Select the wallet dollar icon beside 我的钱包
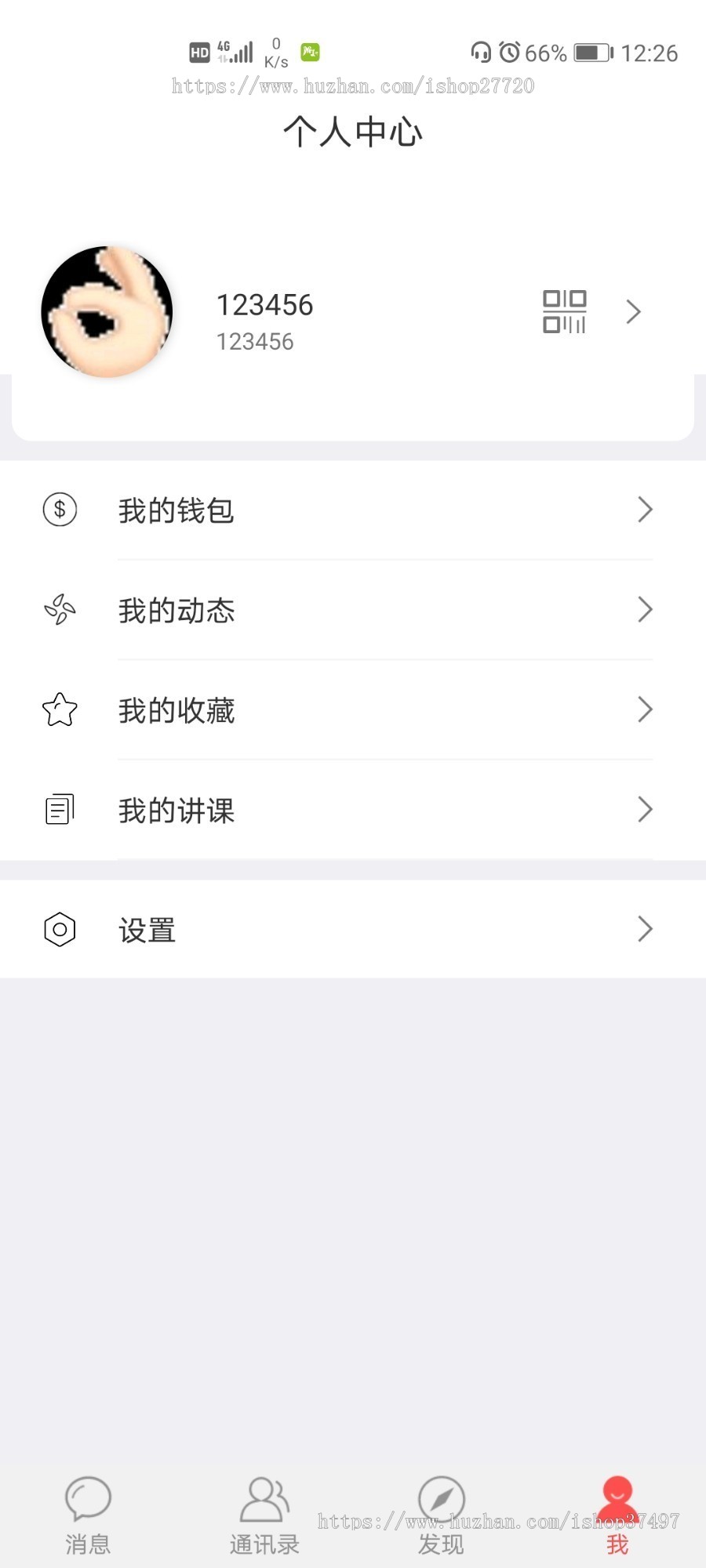Image resolution: width=706 pixels, height=1568 pixels. point(59,509)
